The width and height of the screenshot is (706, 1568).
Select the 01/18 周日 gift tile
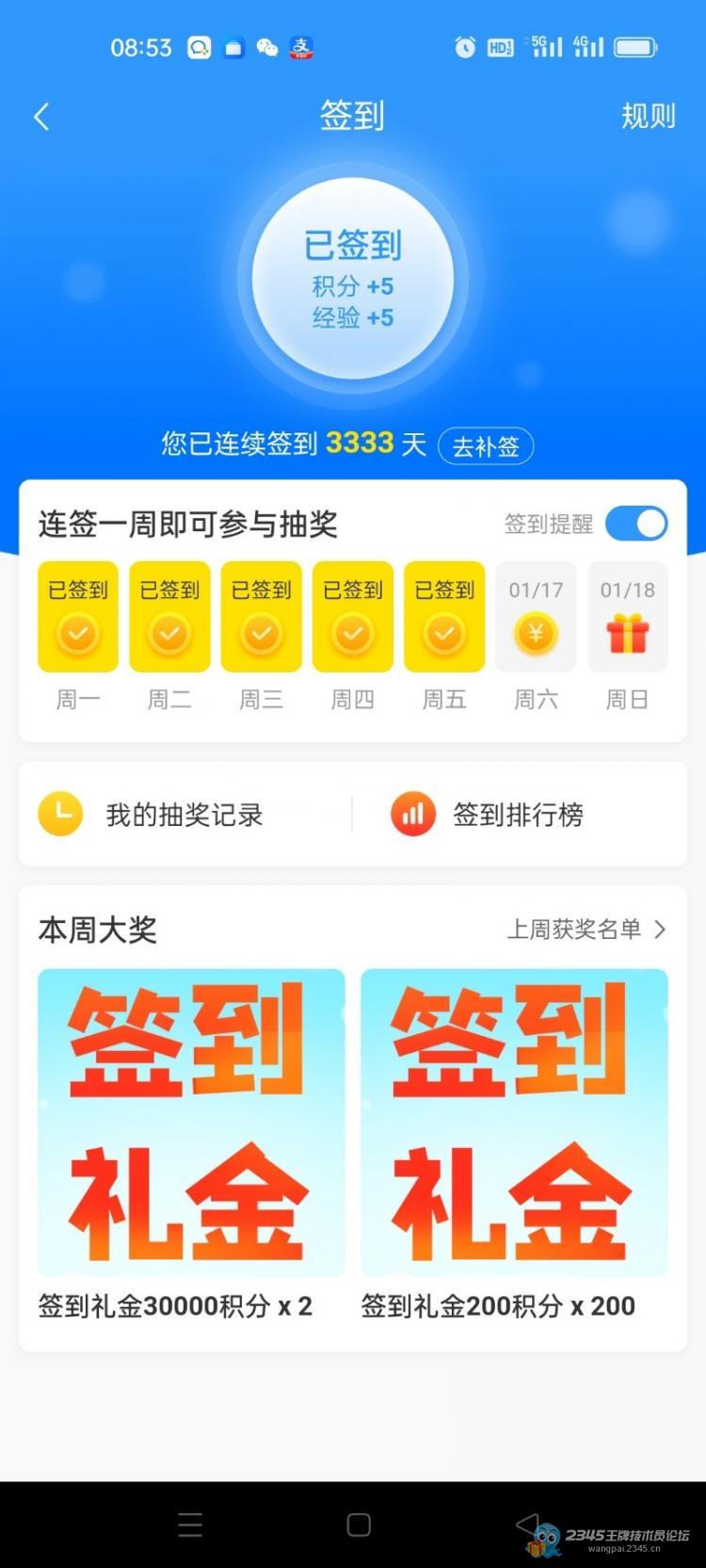click(x=627, y=618)
